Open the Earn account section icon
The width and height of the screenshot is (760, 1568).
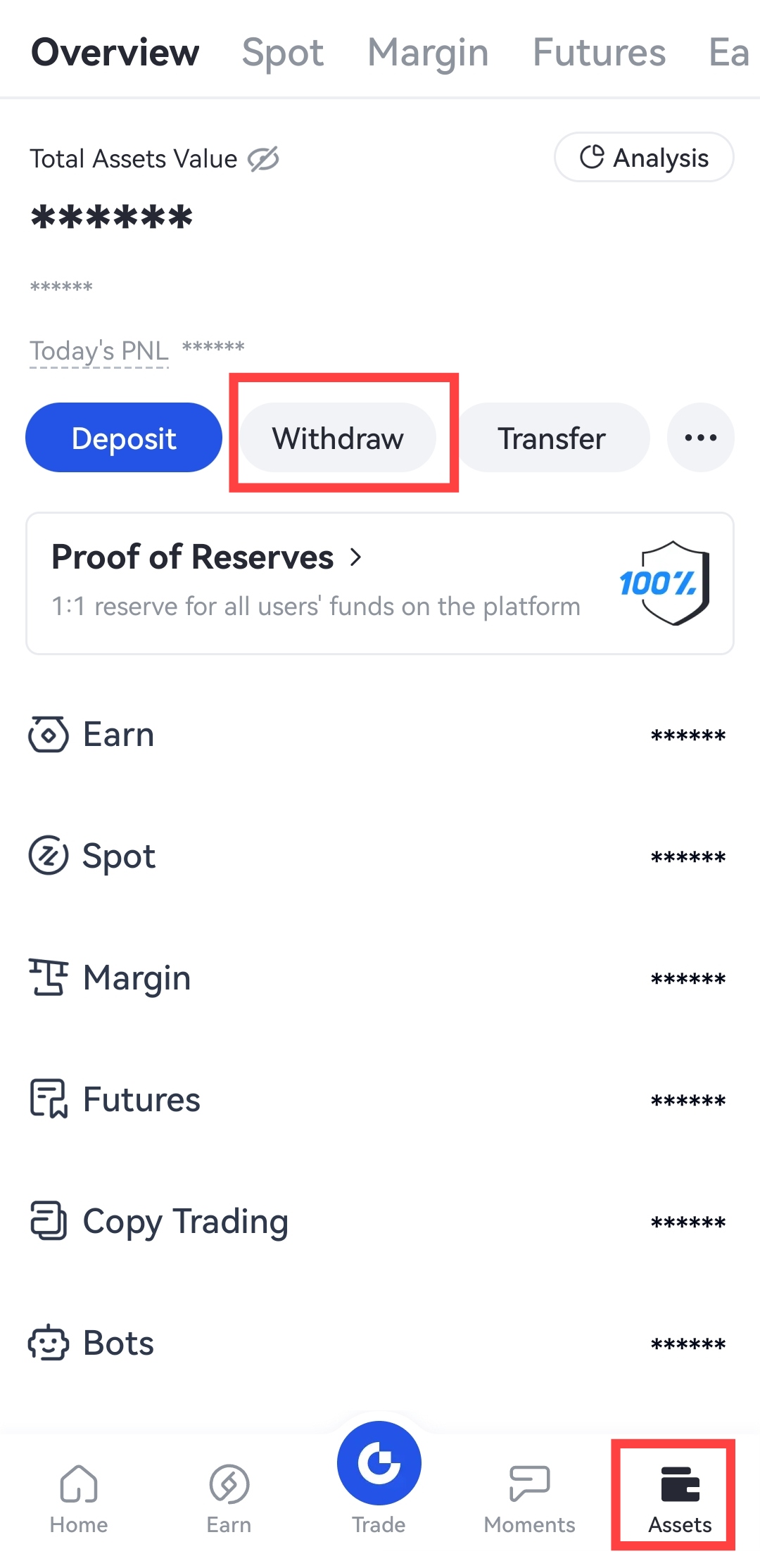click(47, 734)
